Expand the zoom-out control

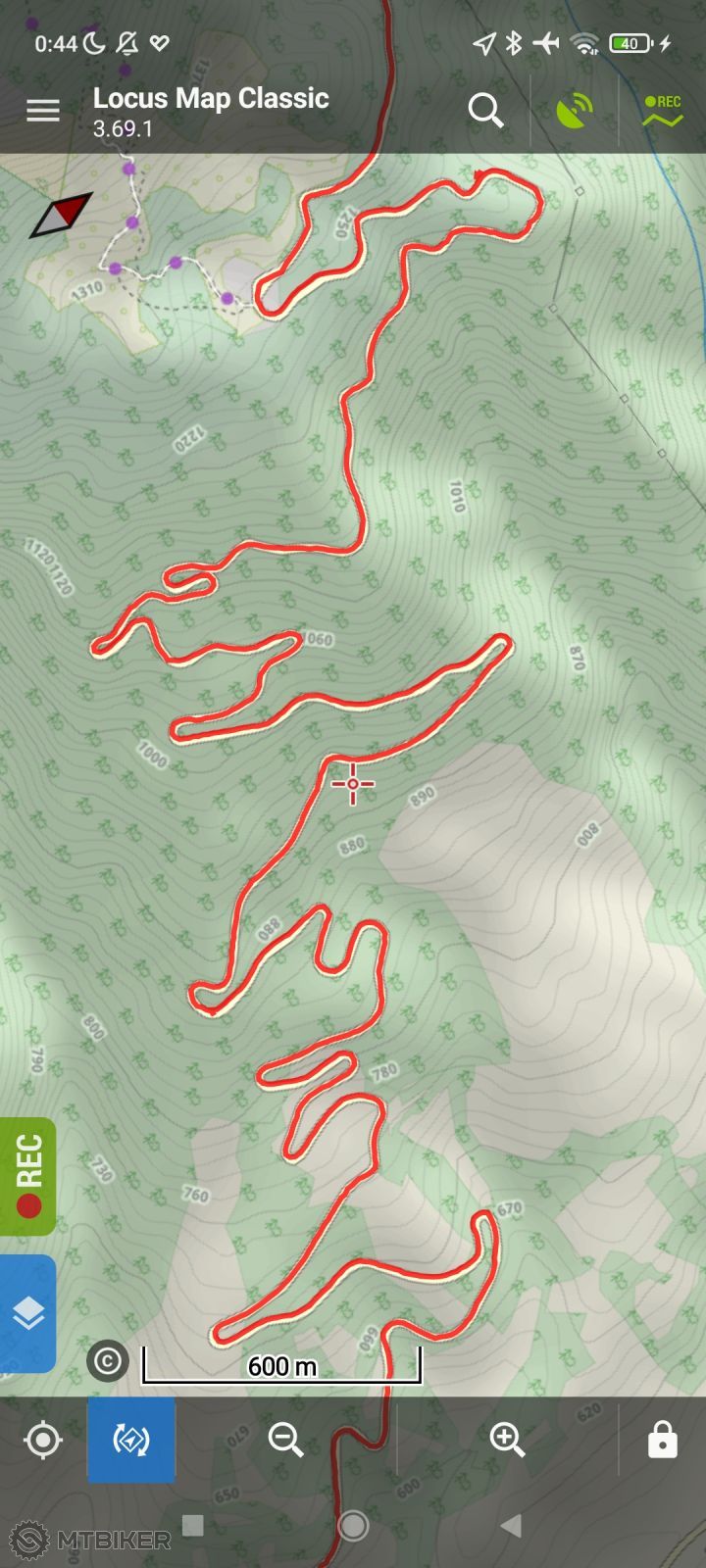[285, 1440]
